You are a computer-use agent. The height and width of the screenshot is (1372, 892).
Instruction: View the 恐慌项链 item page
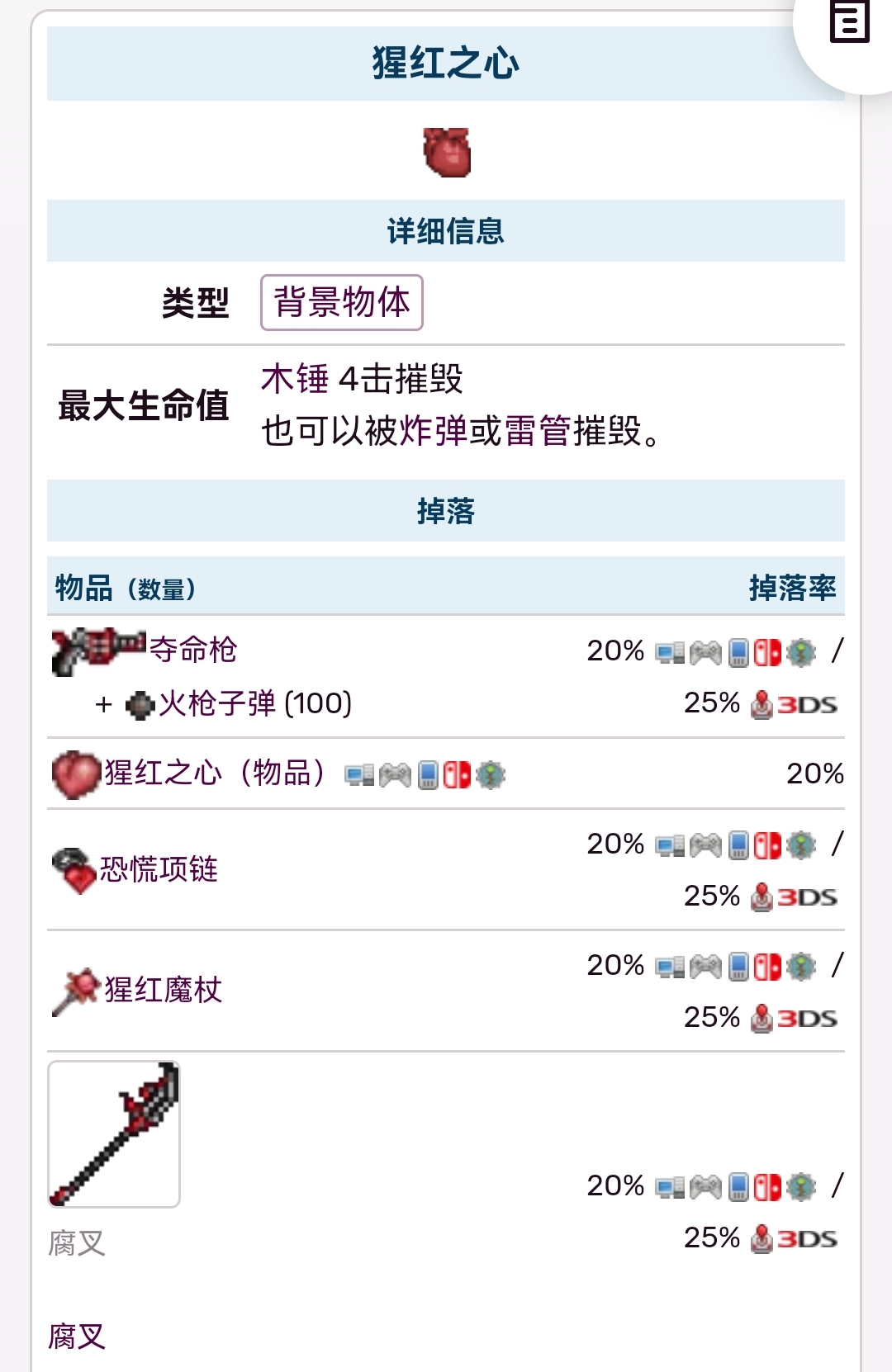(159, 869)
